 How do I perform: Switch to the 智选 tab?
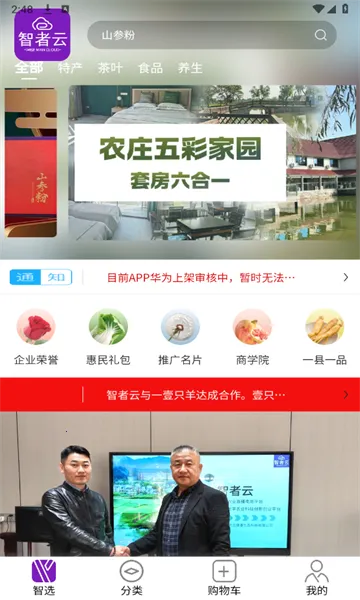44,578
